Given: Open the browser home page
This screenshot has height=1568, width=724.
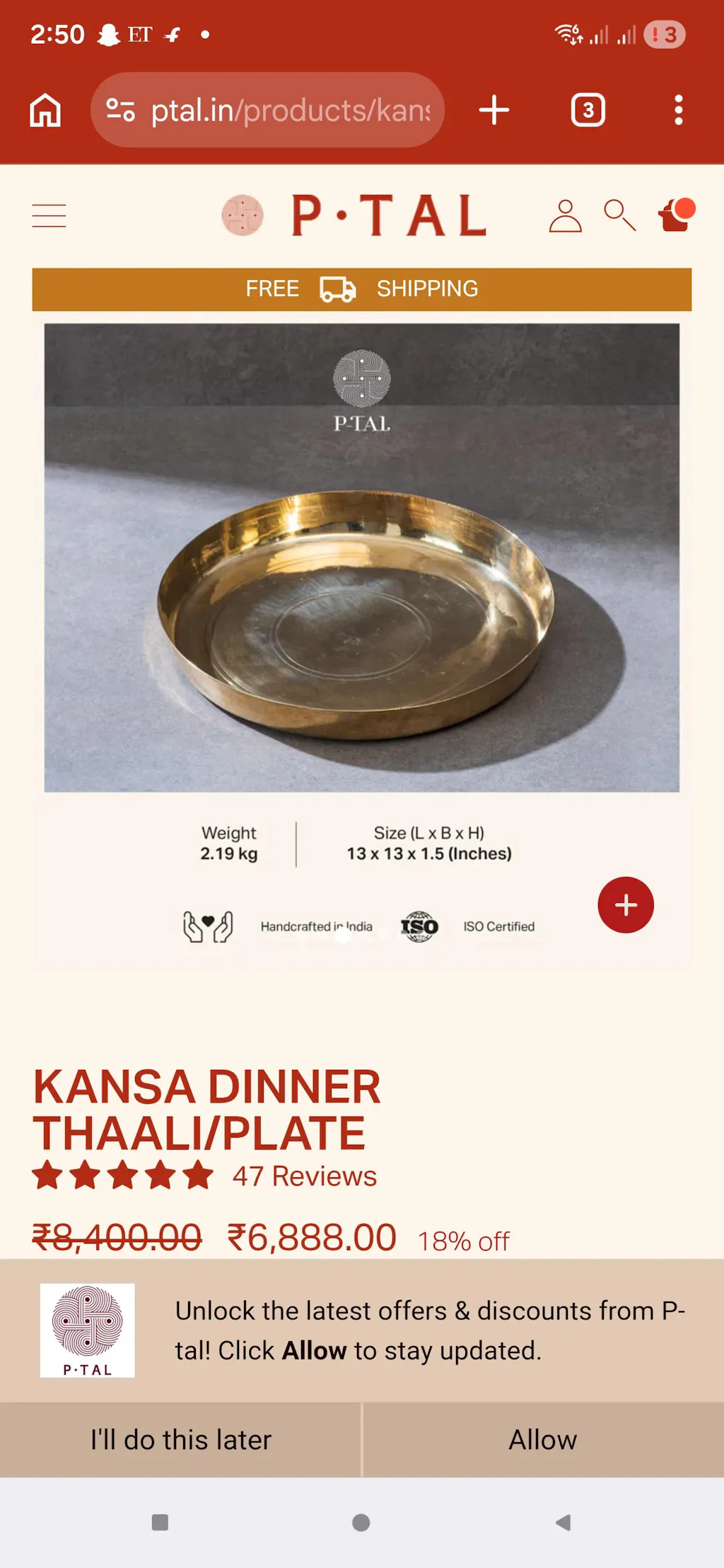Looking at the screenshot, I should click(x=45, y=110).
